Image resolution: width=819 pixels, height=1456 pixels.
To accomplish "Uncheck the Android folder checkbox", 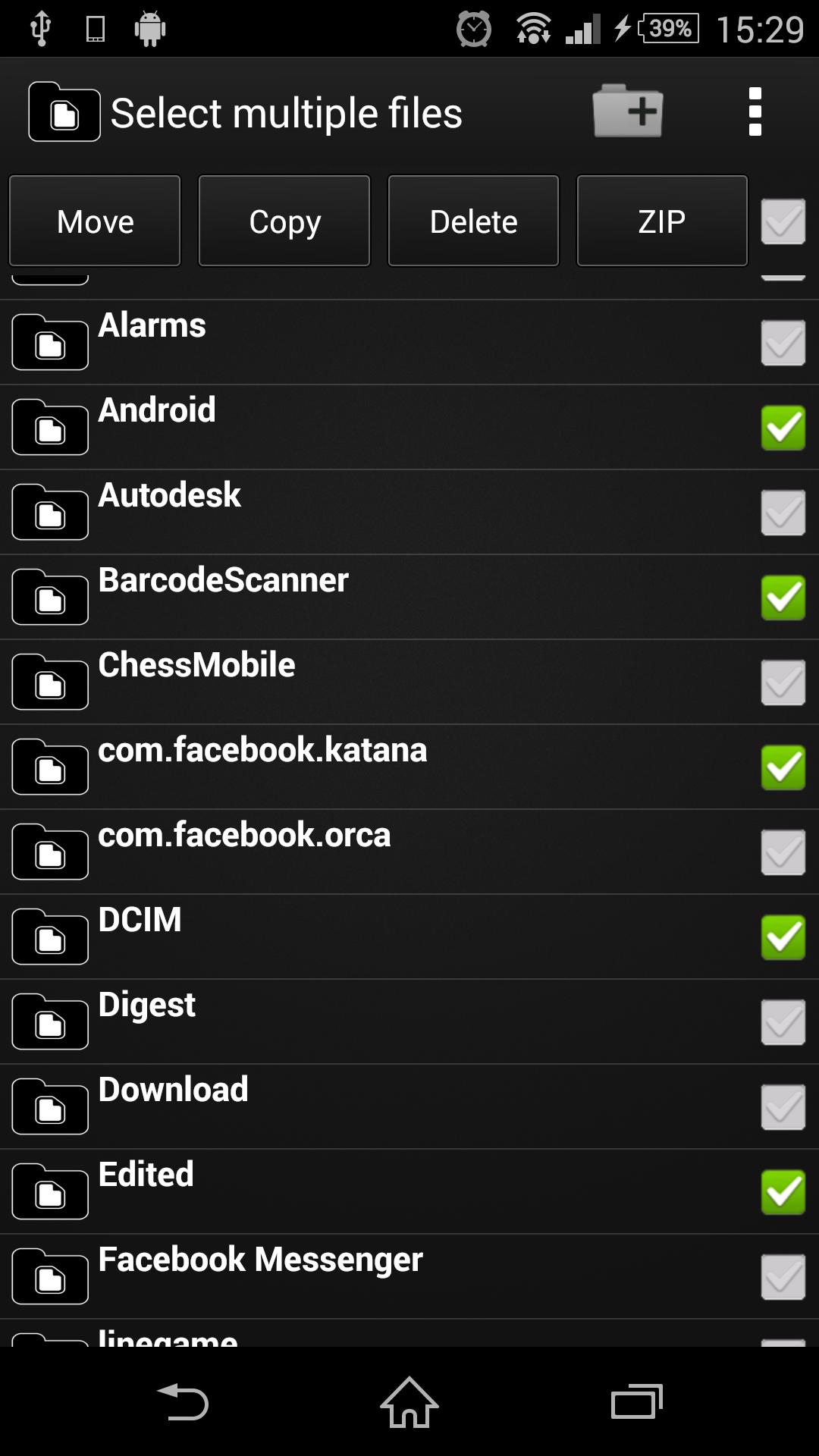I will (x=783, y=427).
